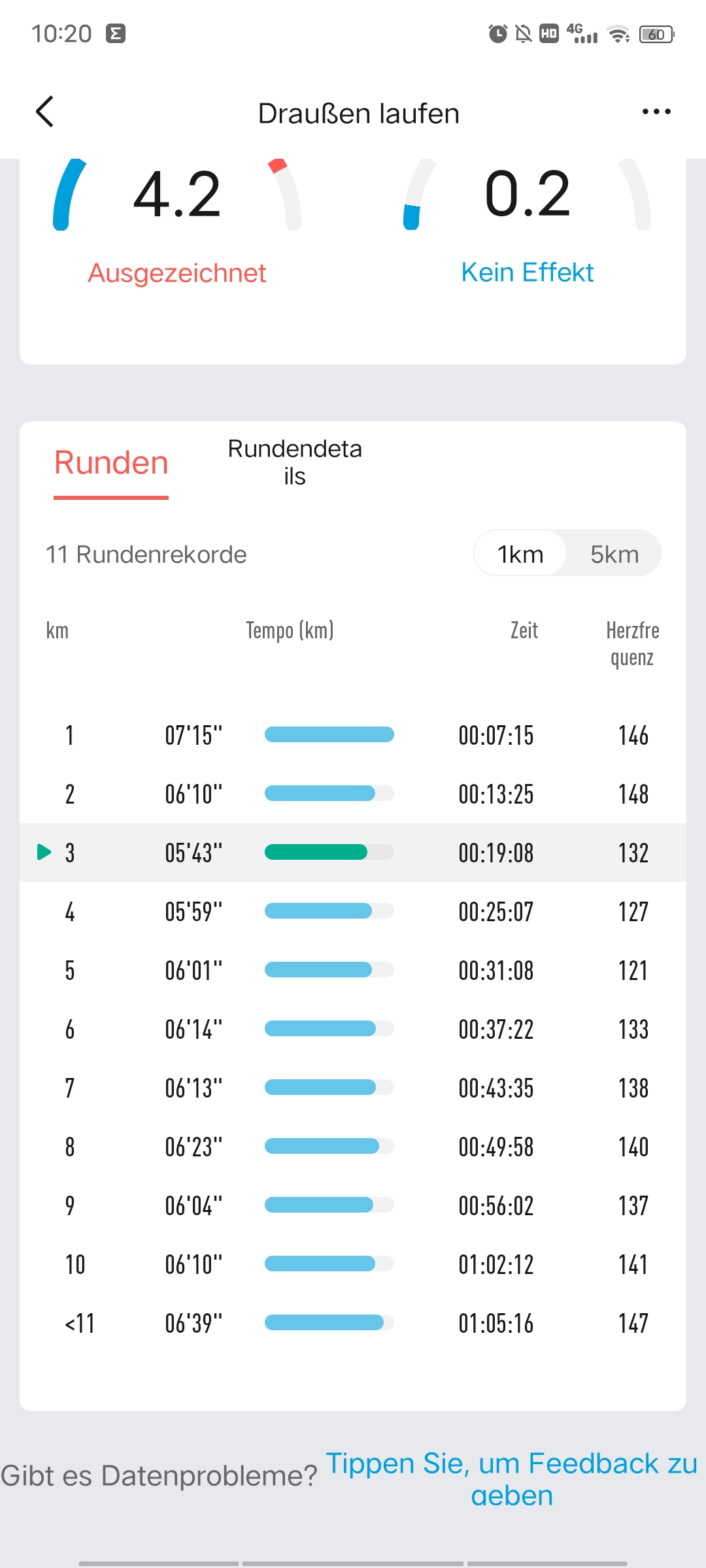Go back from Draußen laufen
The image size is (706, 1568).
click(44, 112)
